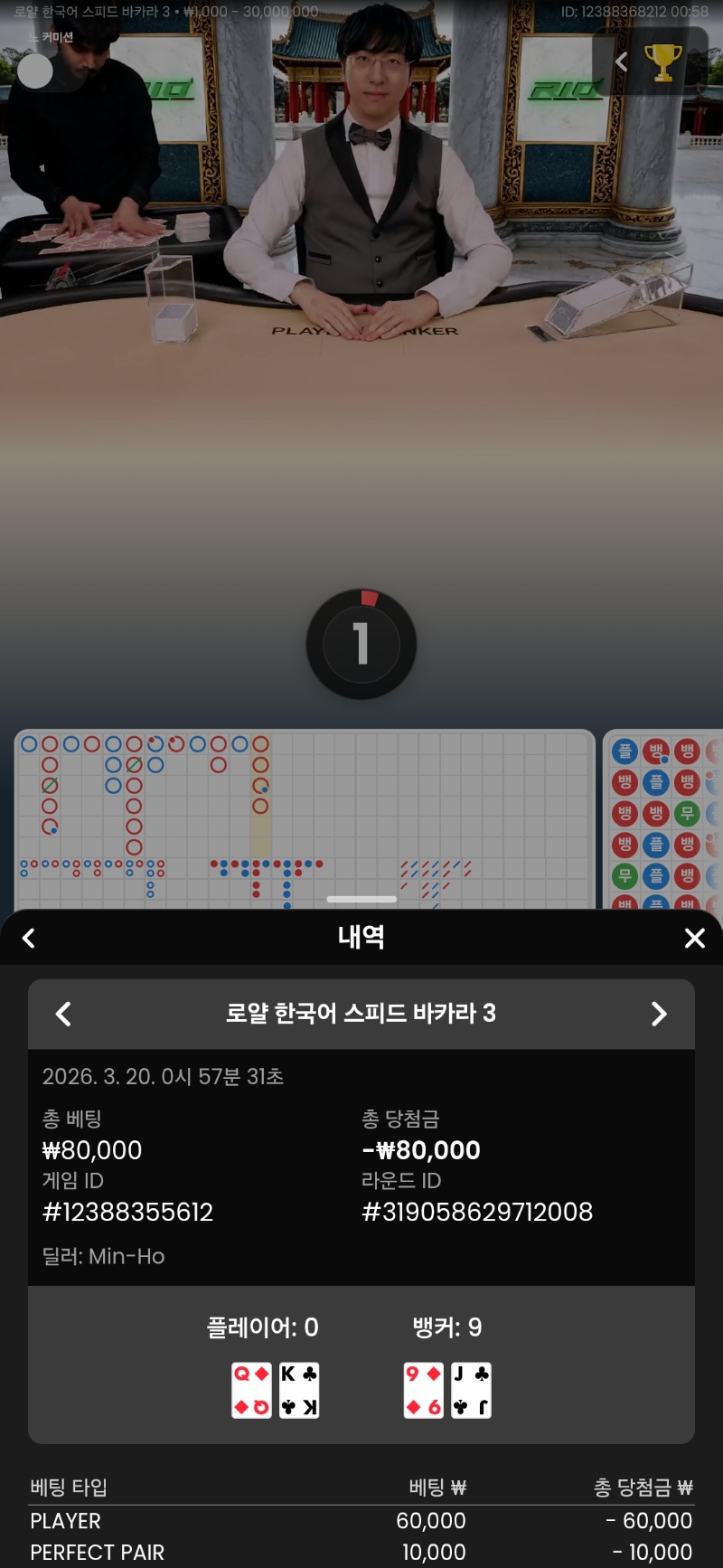View the previous game history entry
Viewport: 723px width, 1568px height.
[x=63, y=1014]
